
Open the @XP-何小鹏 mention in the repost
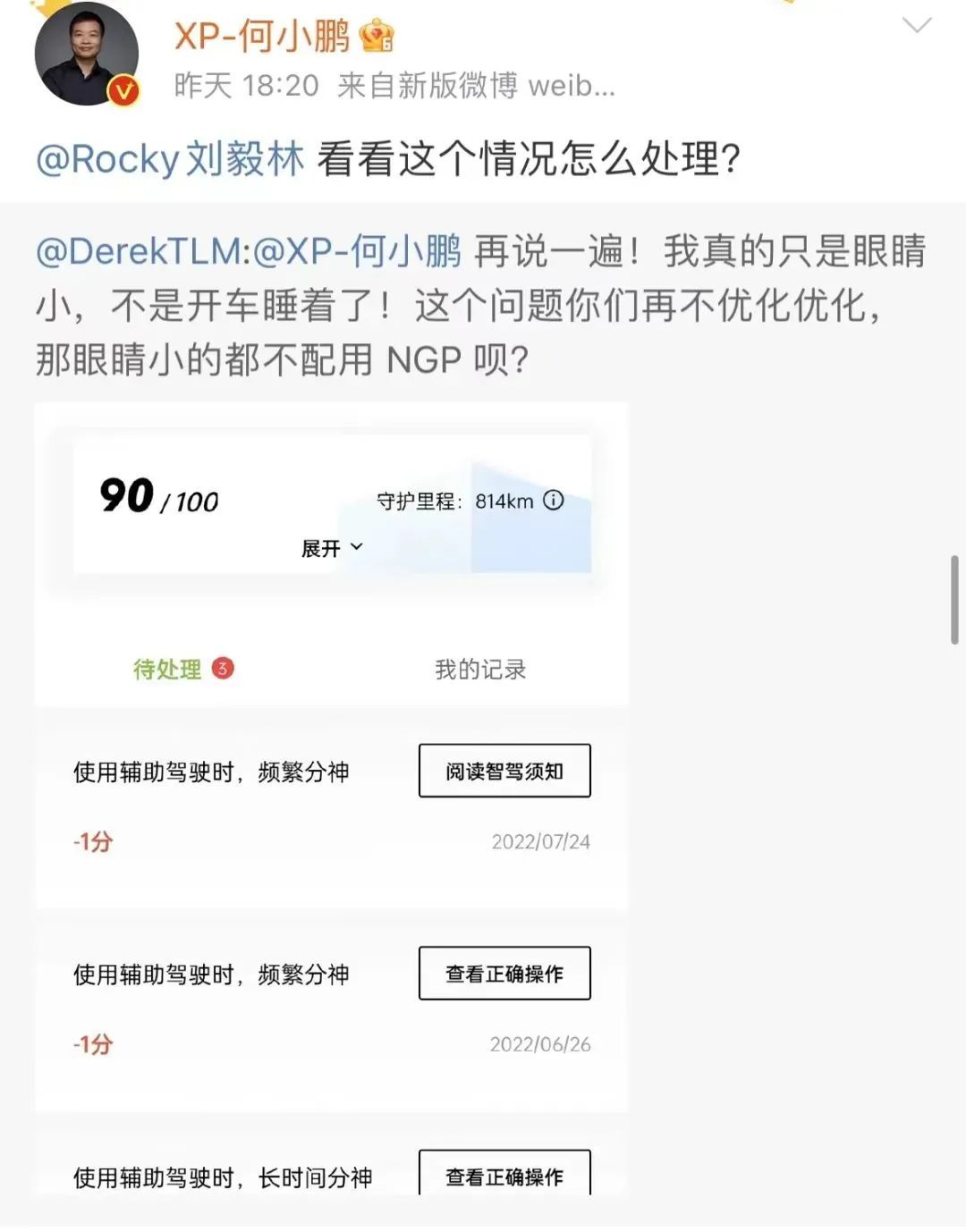358,251
